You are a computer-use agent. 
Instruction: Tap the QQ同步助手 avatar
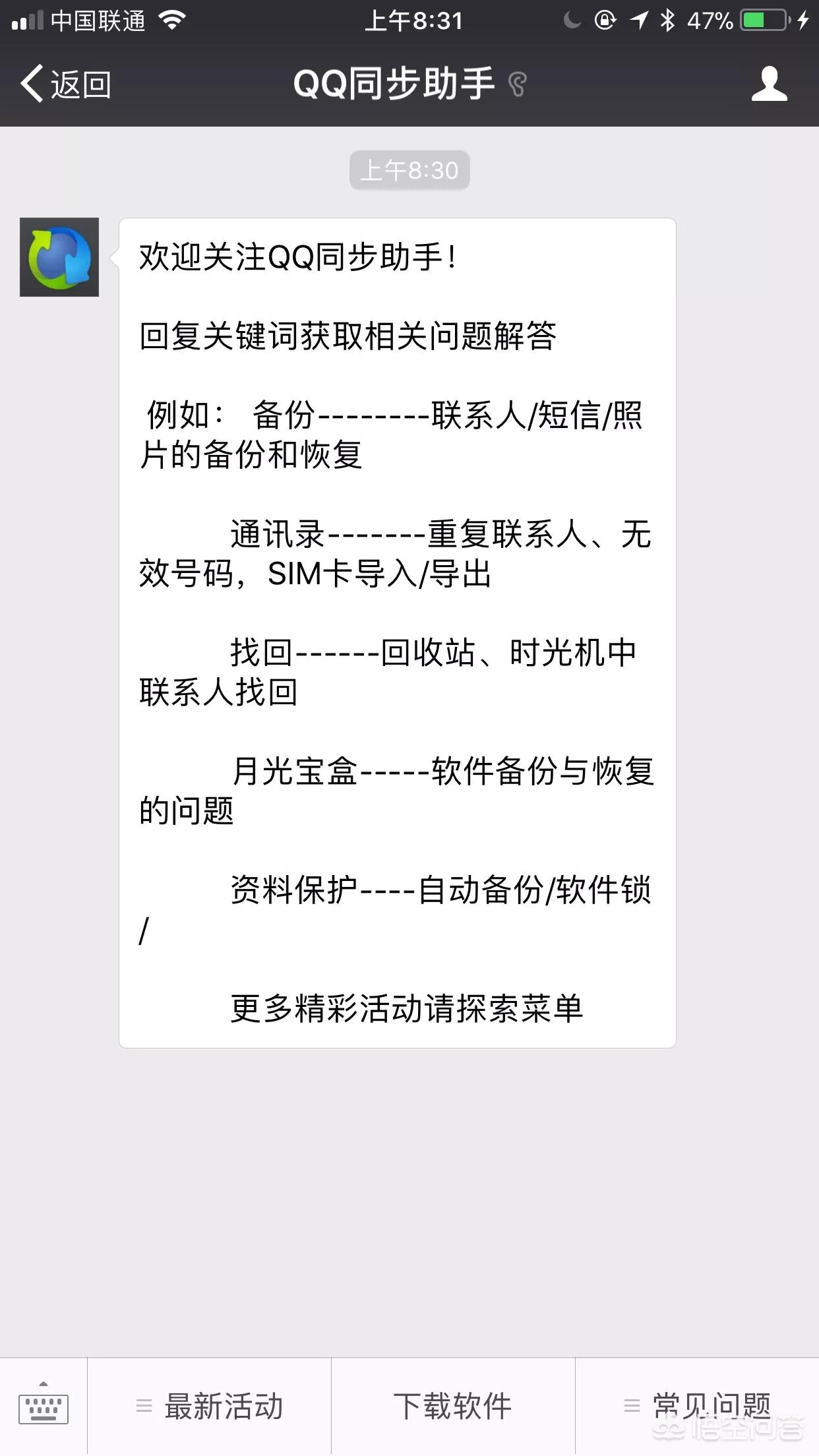pos(59,257)
